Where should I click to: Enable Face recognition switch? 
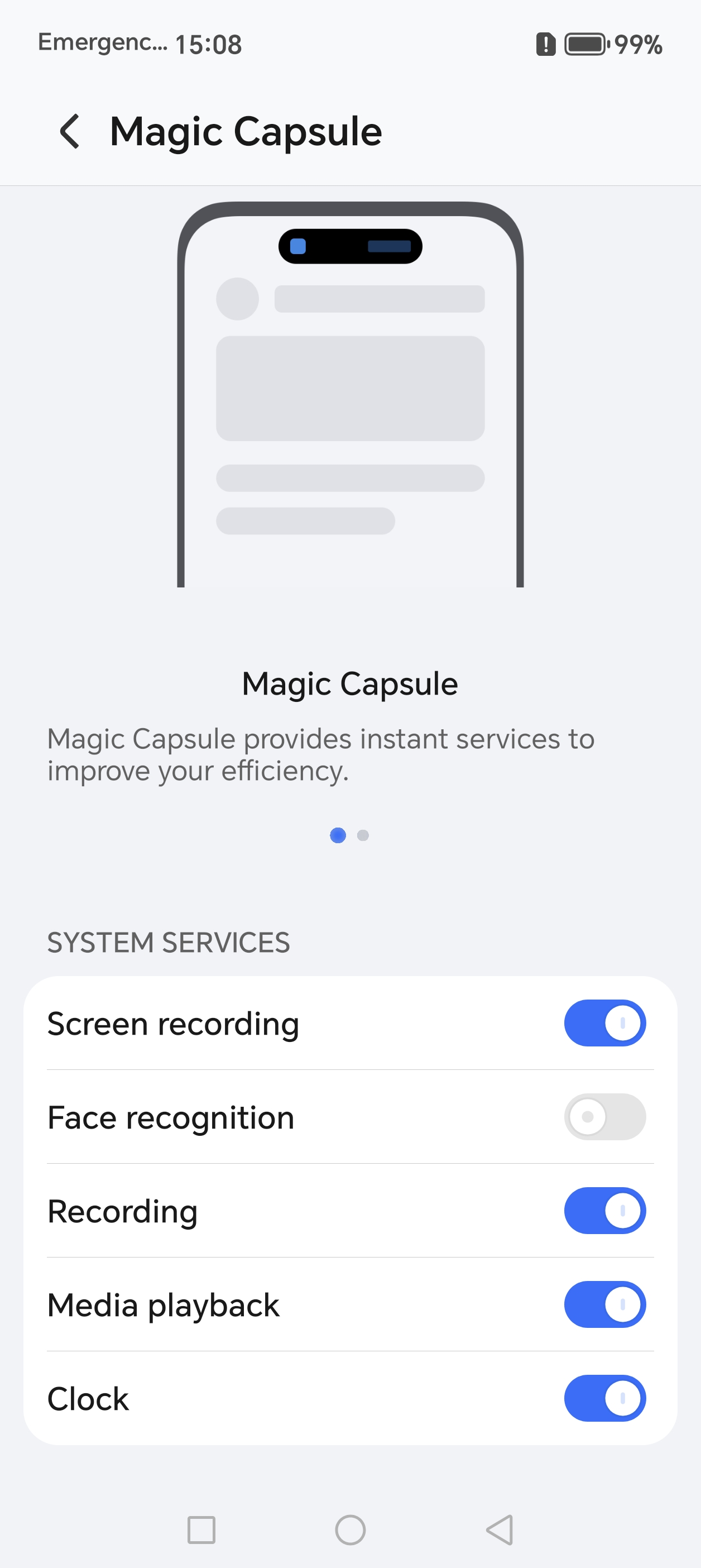coord(604,1117)
